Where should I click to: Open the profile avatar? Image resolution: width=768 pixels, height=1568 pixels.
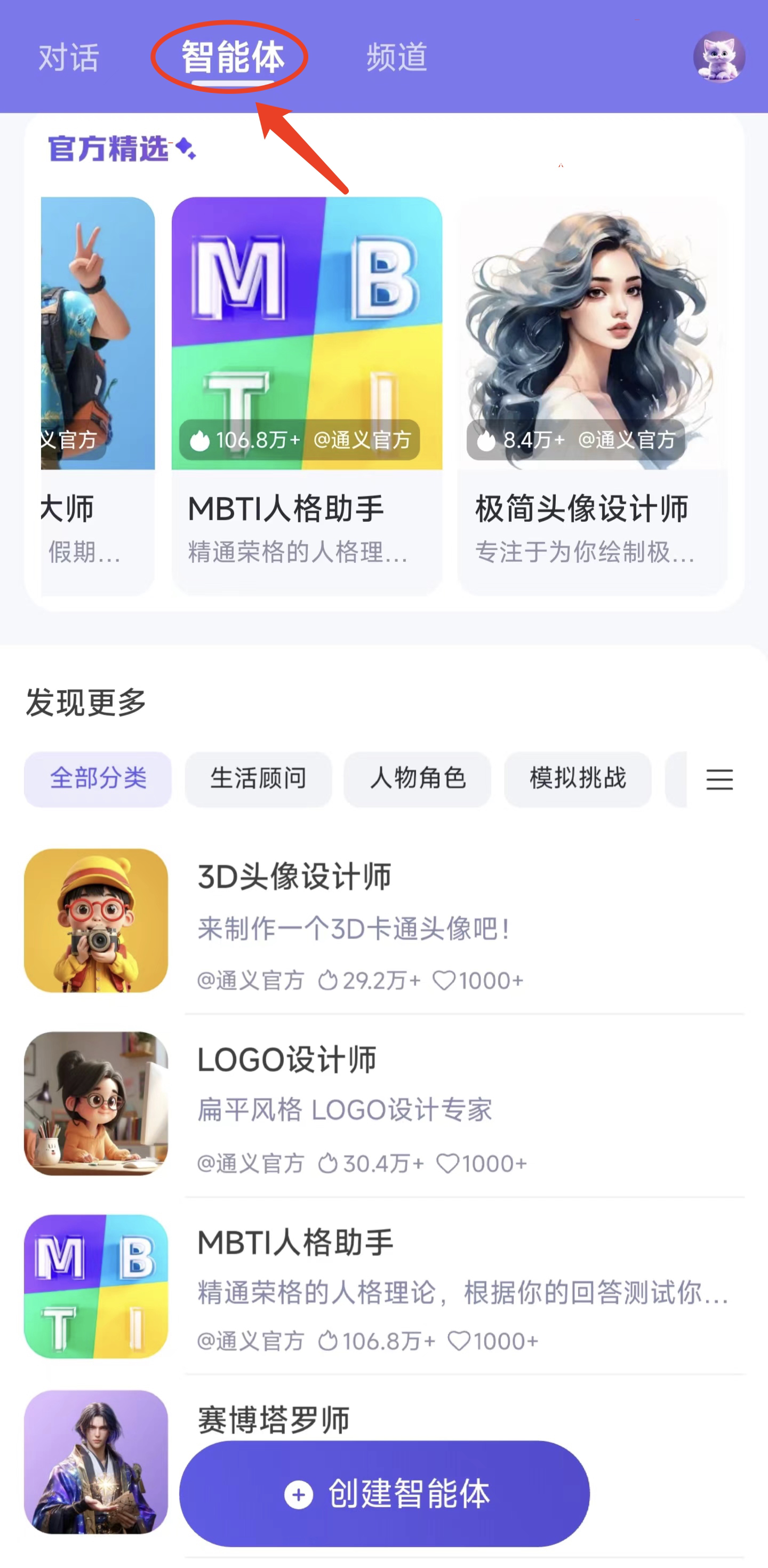719,57
